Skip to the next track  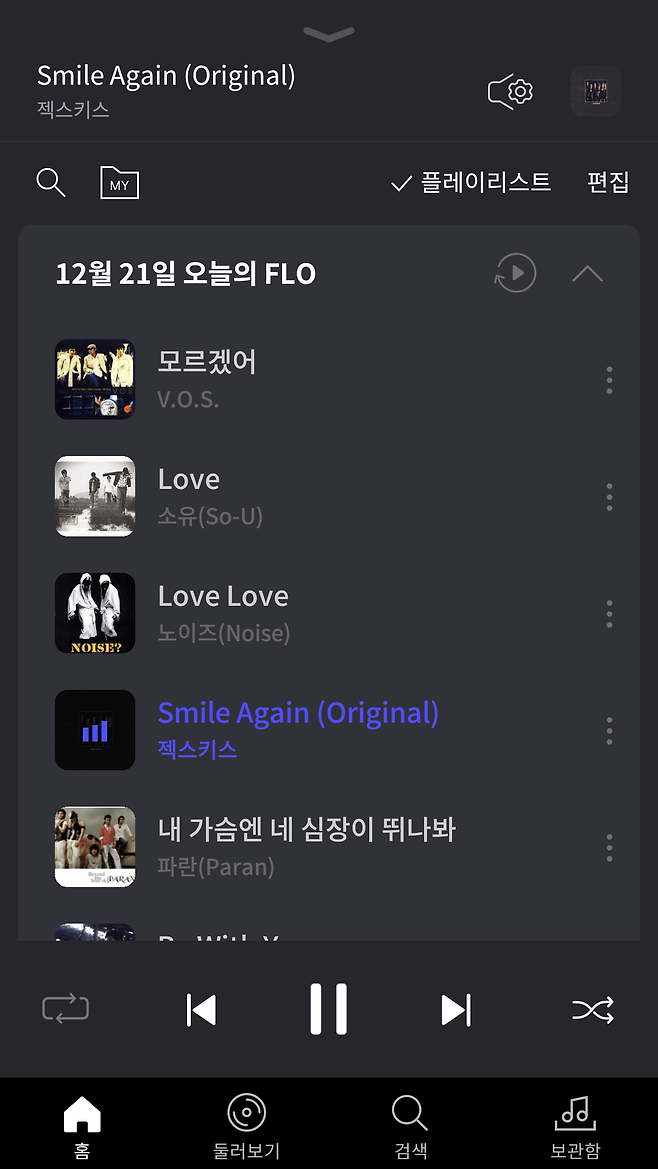coord(456,1010)
